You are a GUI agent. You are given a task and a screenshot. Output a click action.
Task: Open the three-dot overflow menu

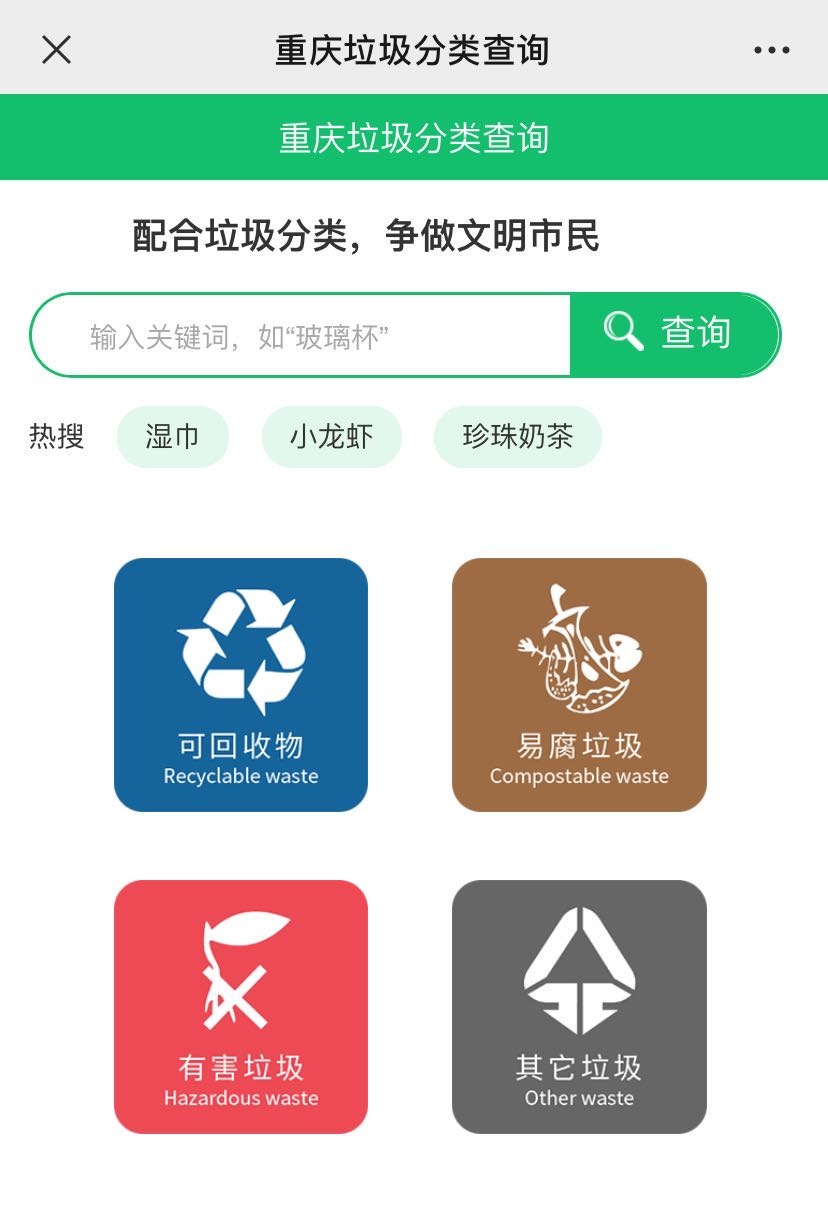[x=771, y=50]
